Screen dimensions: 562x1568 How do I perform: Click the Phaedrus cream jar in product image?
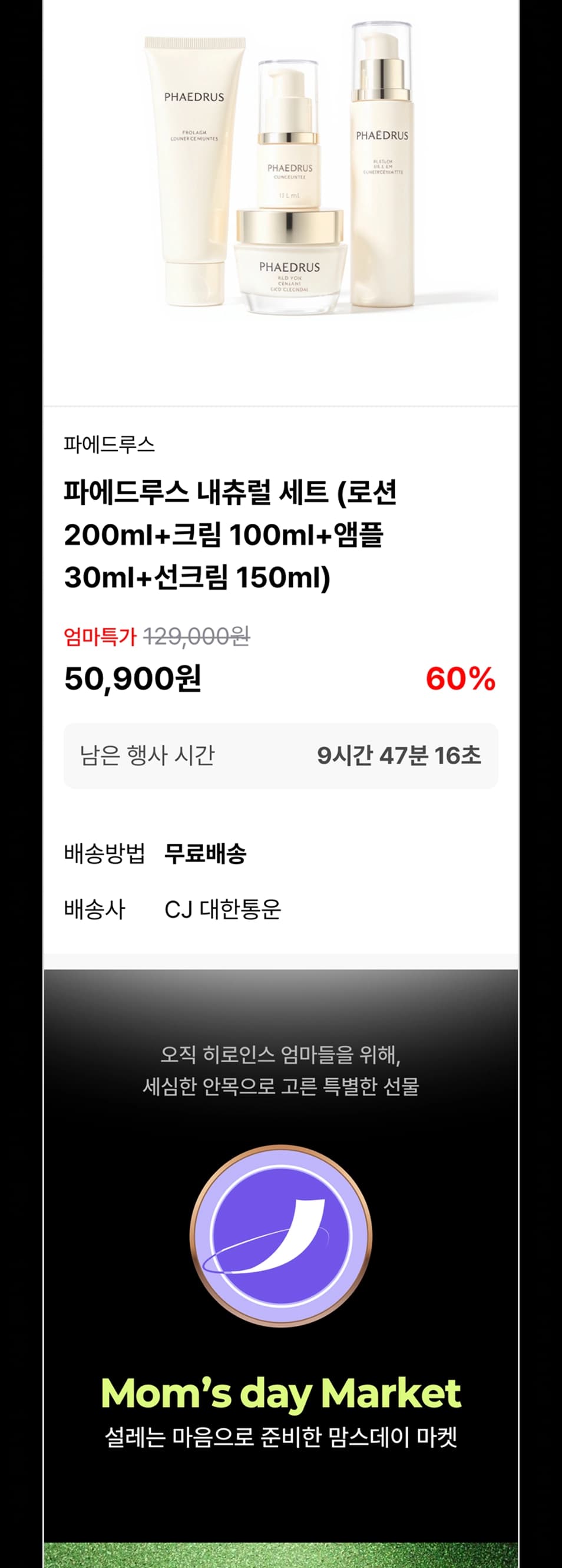tap(292, 262)
